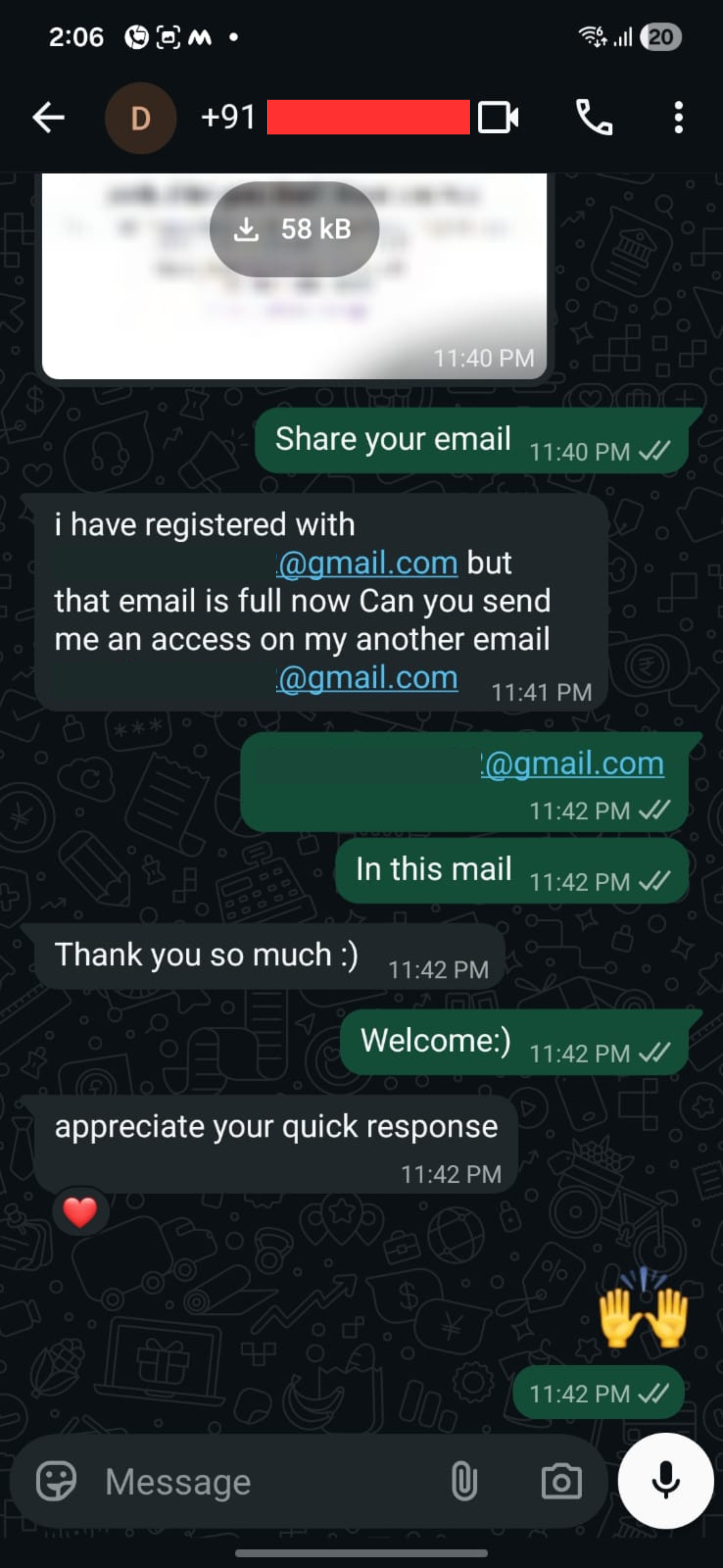Open the contact's profile picture
The image size is (723, 1568).
click(141, 118)
